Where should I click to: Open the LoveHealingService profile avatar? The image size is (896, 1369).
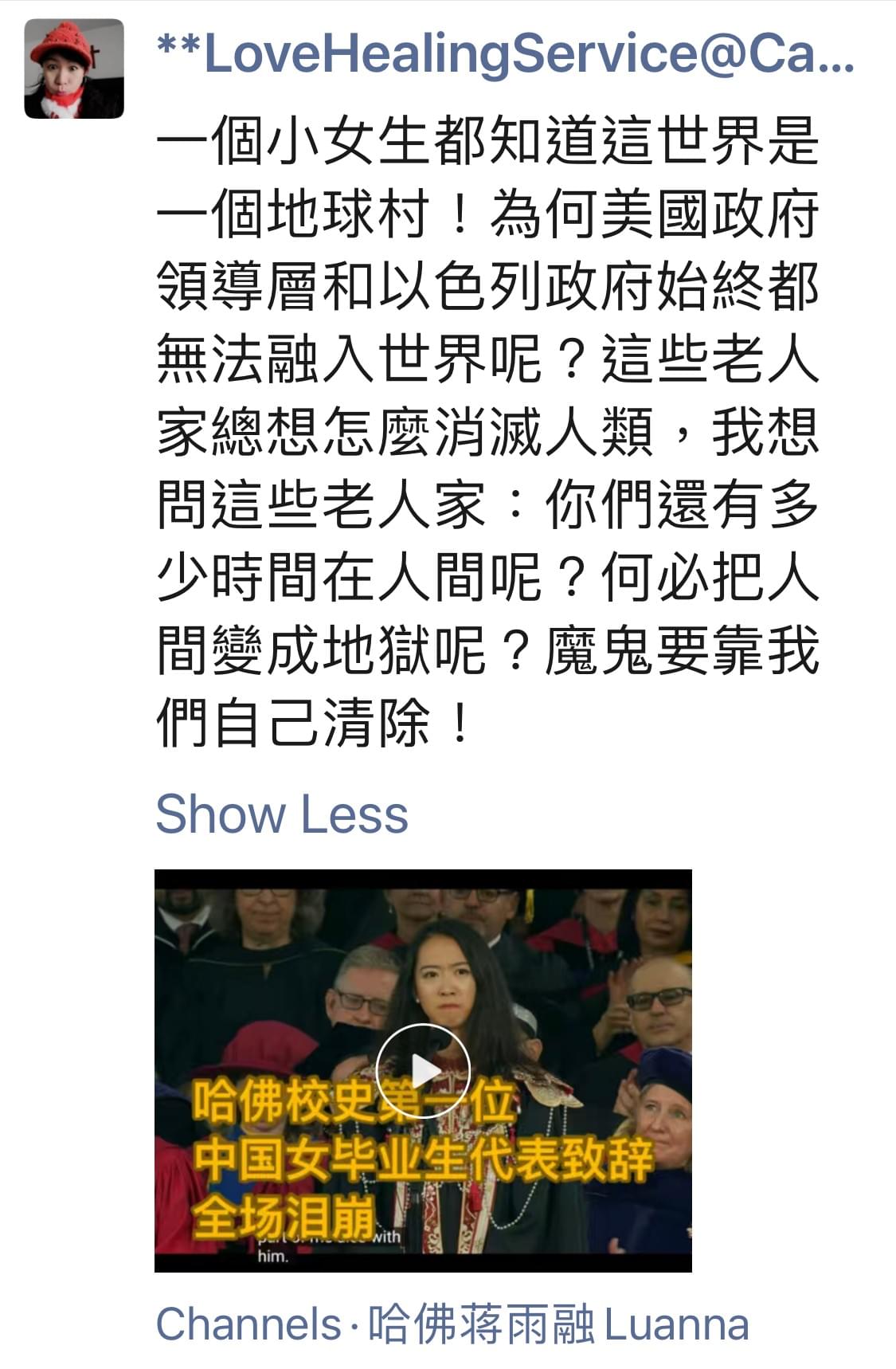[x=74, y=69]
